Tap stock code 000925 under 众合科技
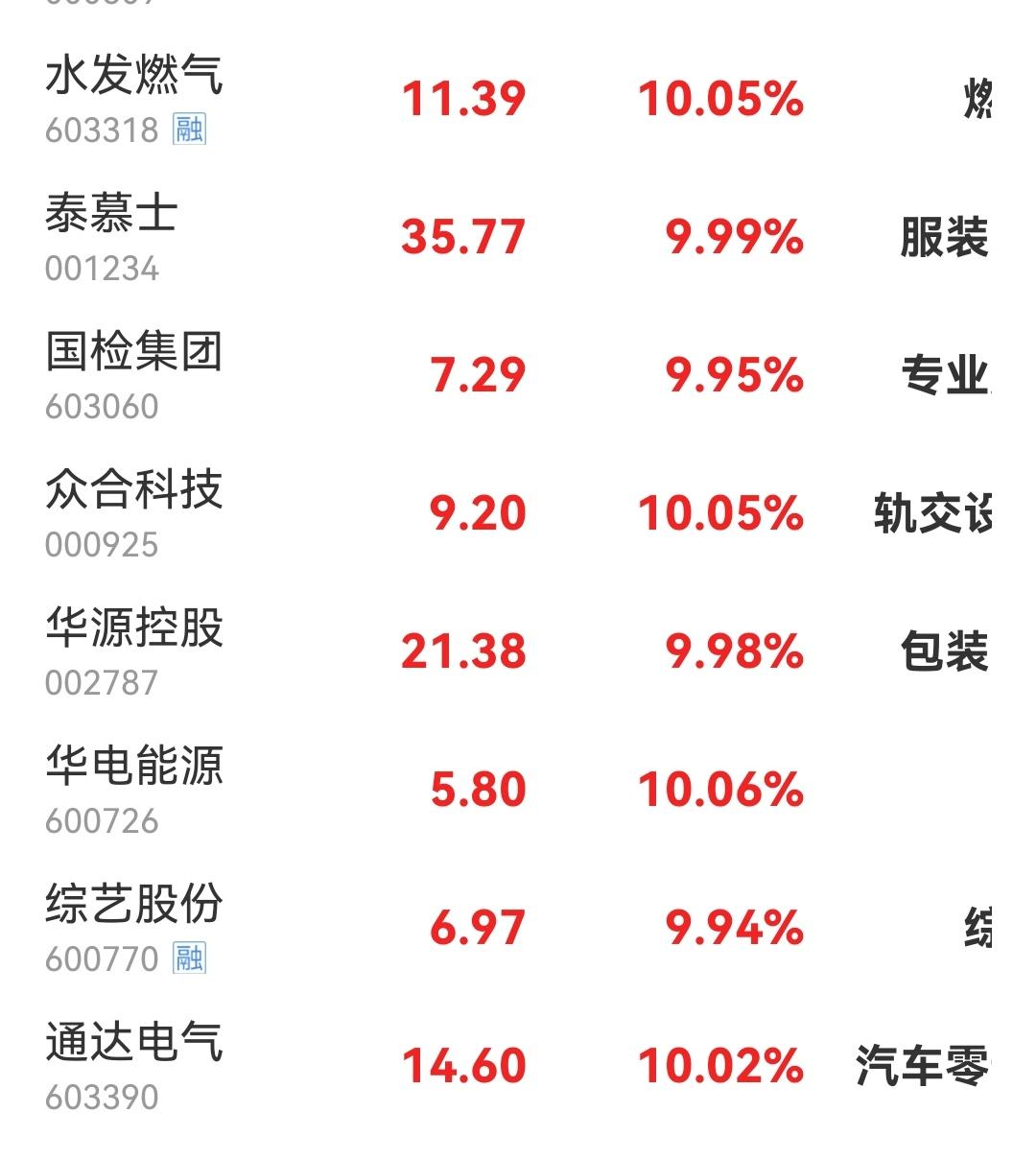Screen dimensions: 1036x1159 click(100, 542)
